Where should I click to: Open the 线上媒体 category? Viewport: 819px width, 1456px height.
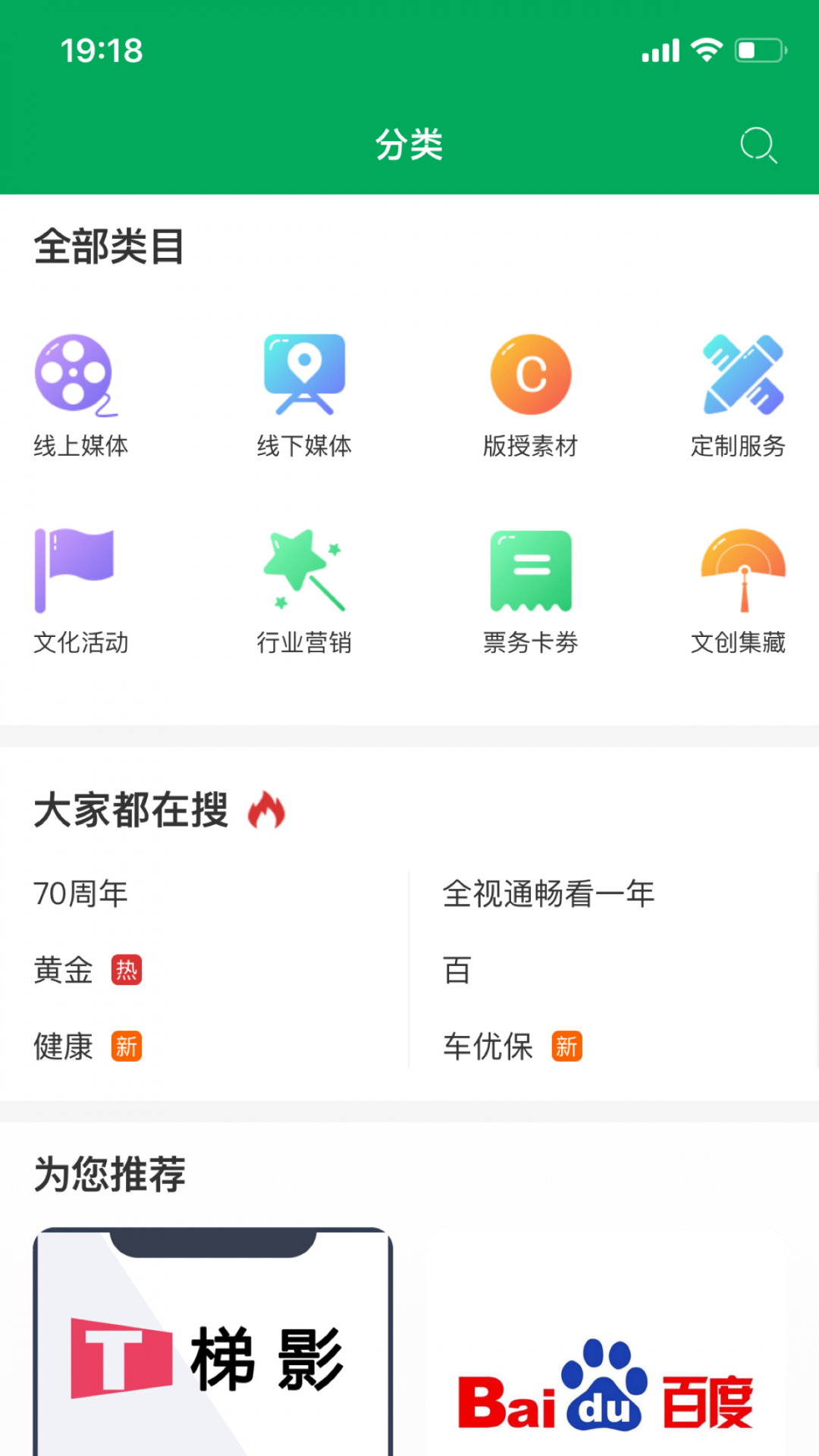click(x=80, y=396)
